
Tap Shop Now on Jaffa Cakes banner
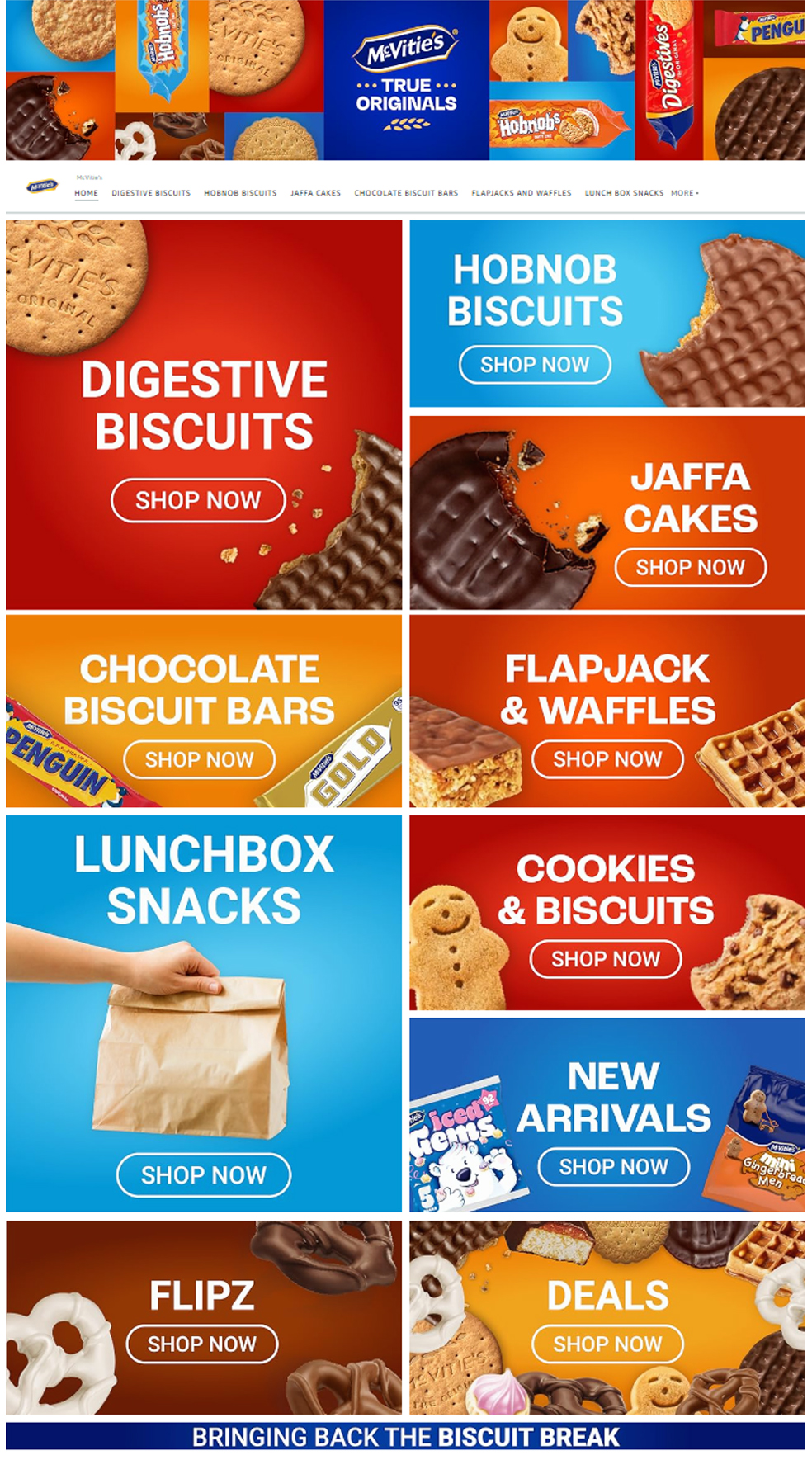coord(690,568)
